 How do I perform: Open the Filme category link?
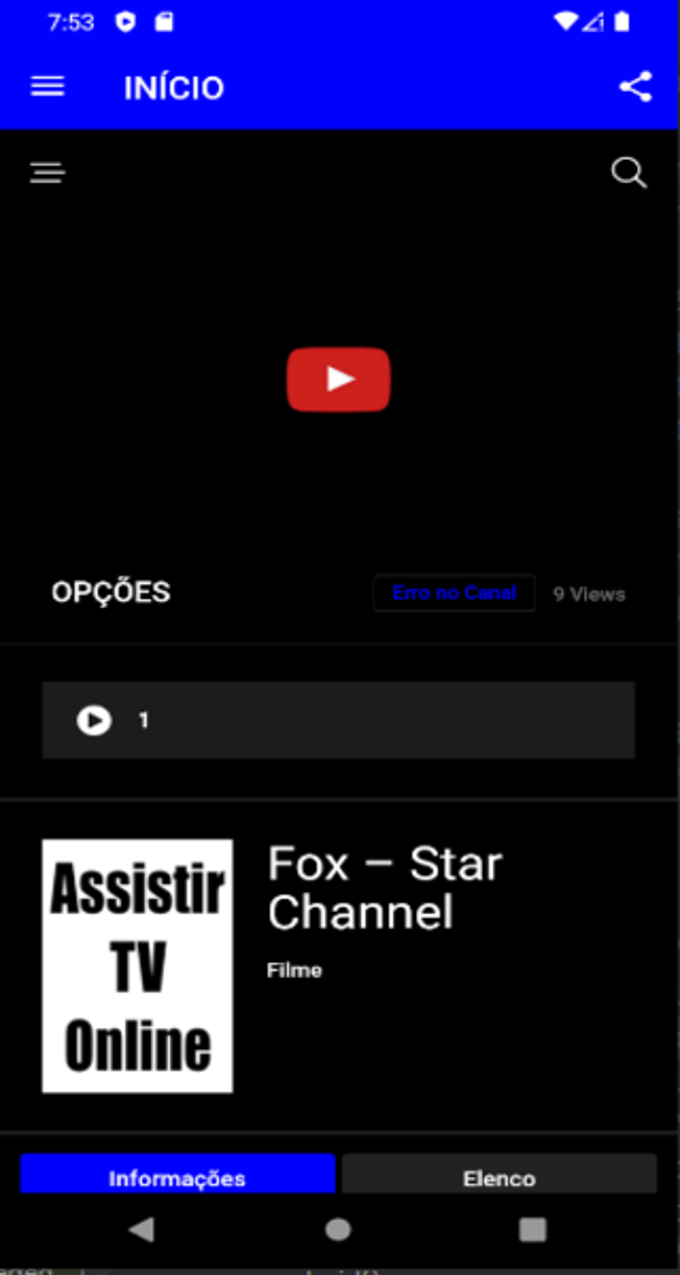point(294,970)
